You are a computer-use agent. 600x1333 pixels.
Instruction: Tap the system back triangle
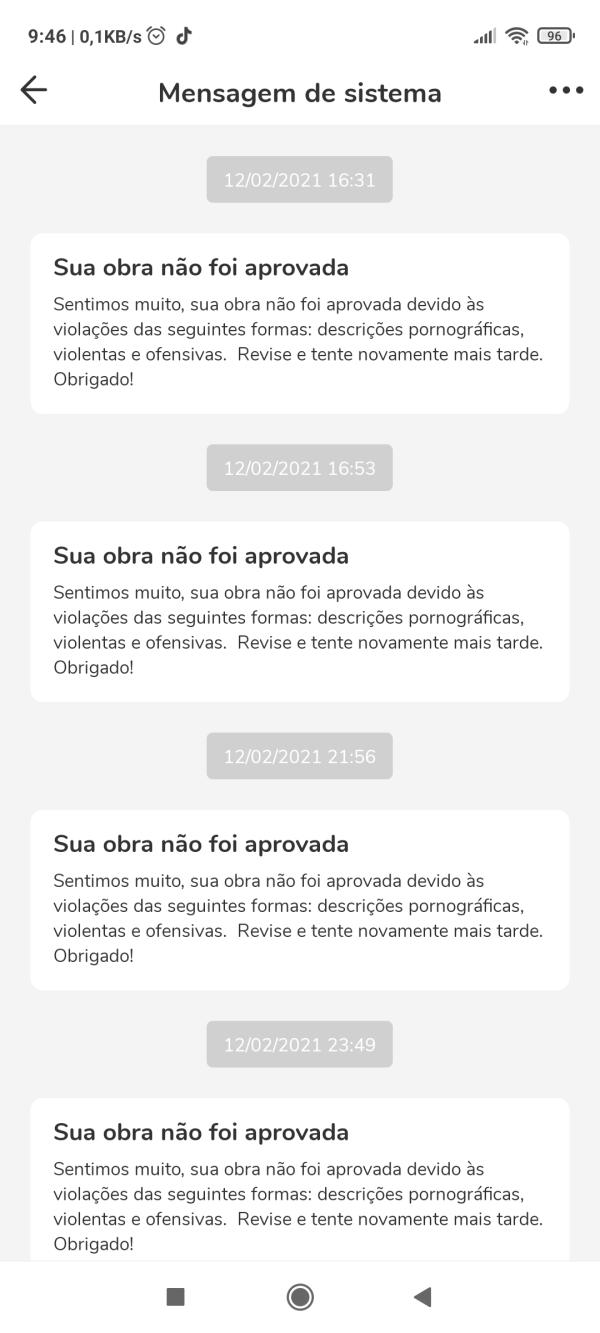422,1297
